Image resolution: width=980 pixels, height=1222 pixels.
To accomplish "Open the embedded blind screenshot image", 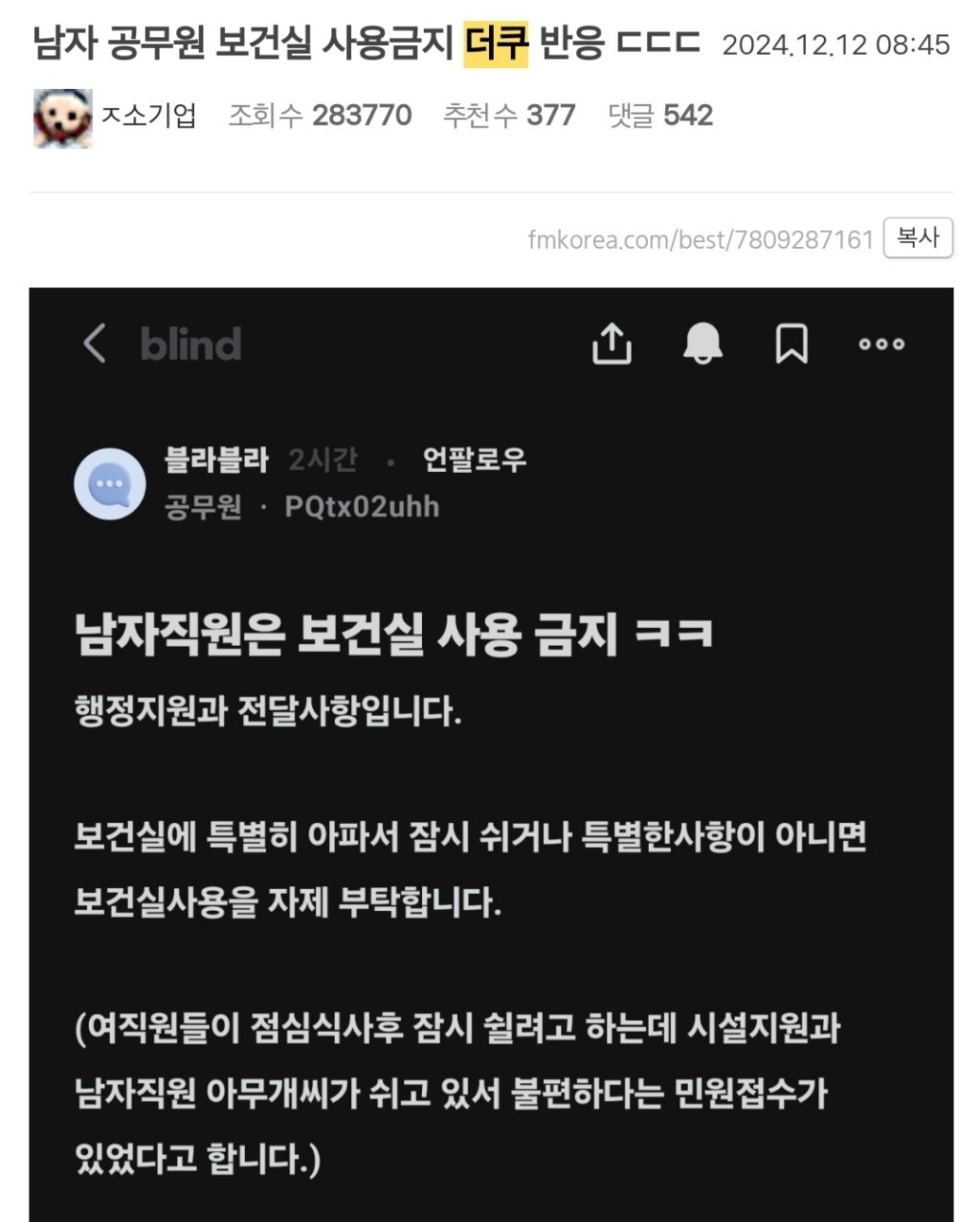I will point(491,754).
